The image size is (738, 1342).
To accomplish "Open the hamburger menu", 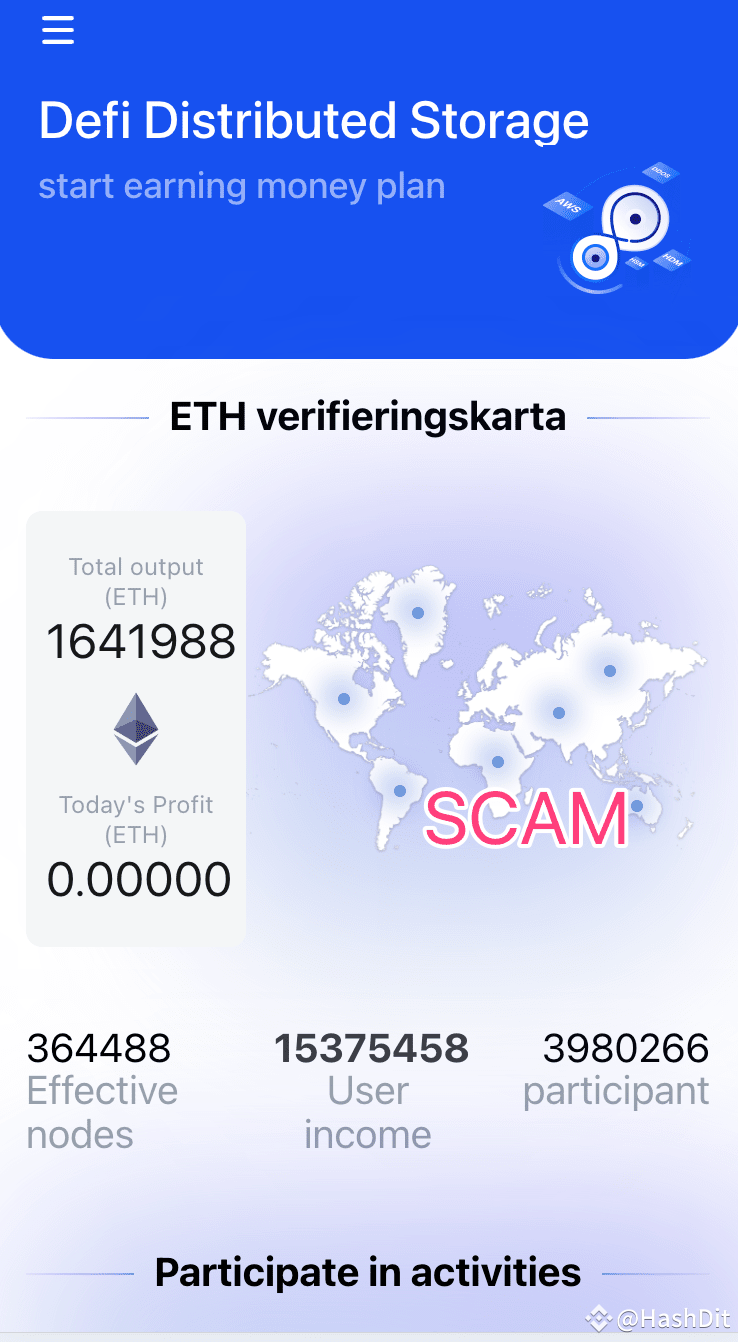I will point(58,31).
